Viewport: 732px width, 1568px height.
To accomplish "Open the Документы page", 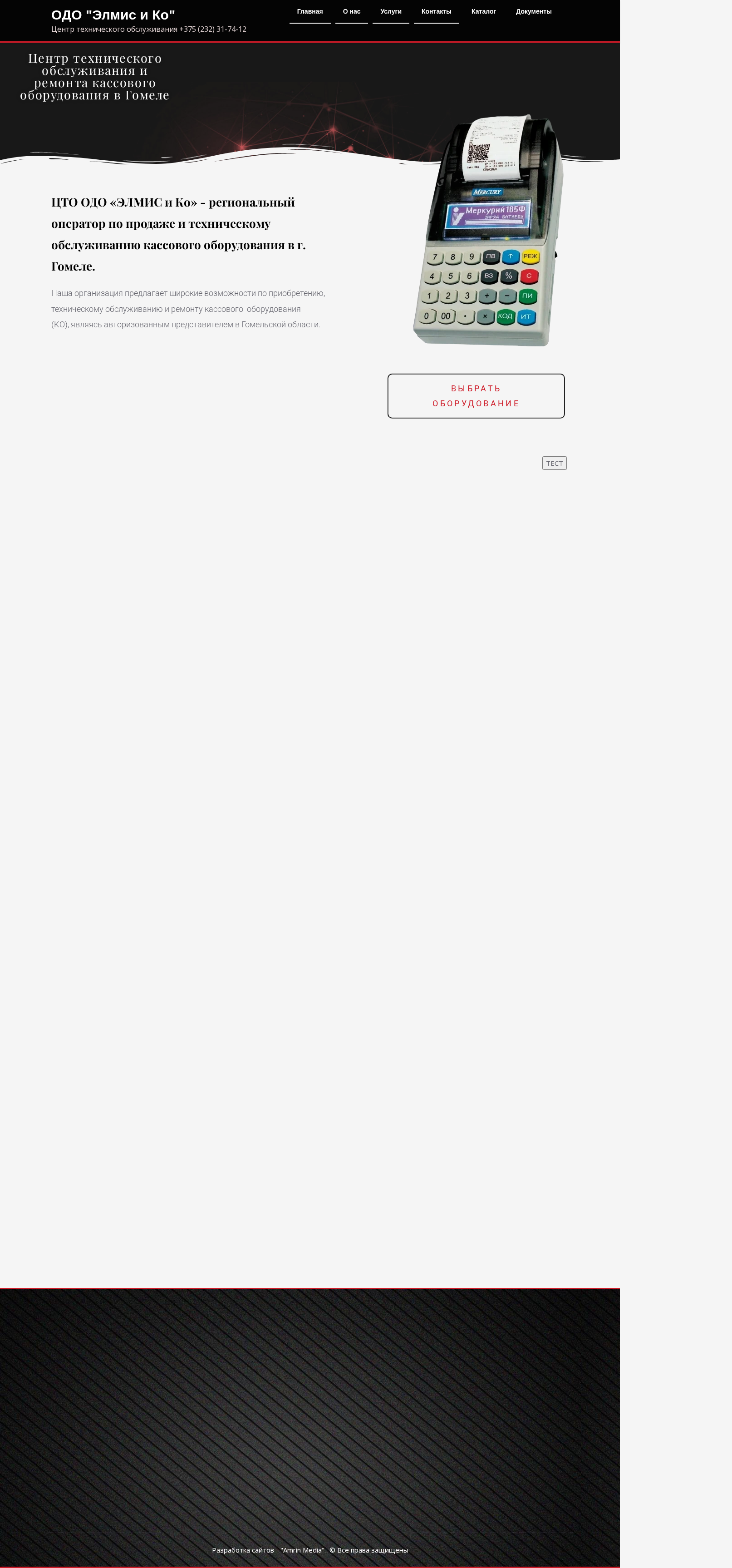I will click(534, 11).
